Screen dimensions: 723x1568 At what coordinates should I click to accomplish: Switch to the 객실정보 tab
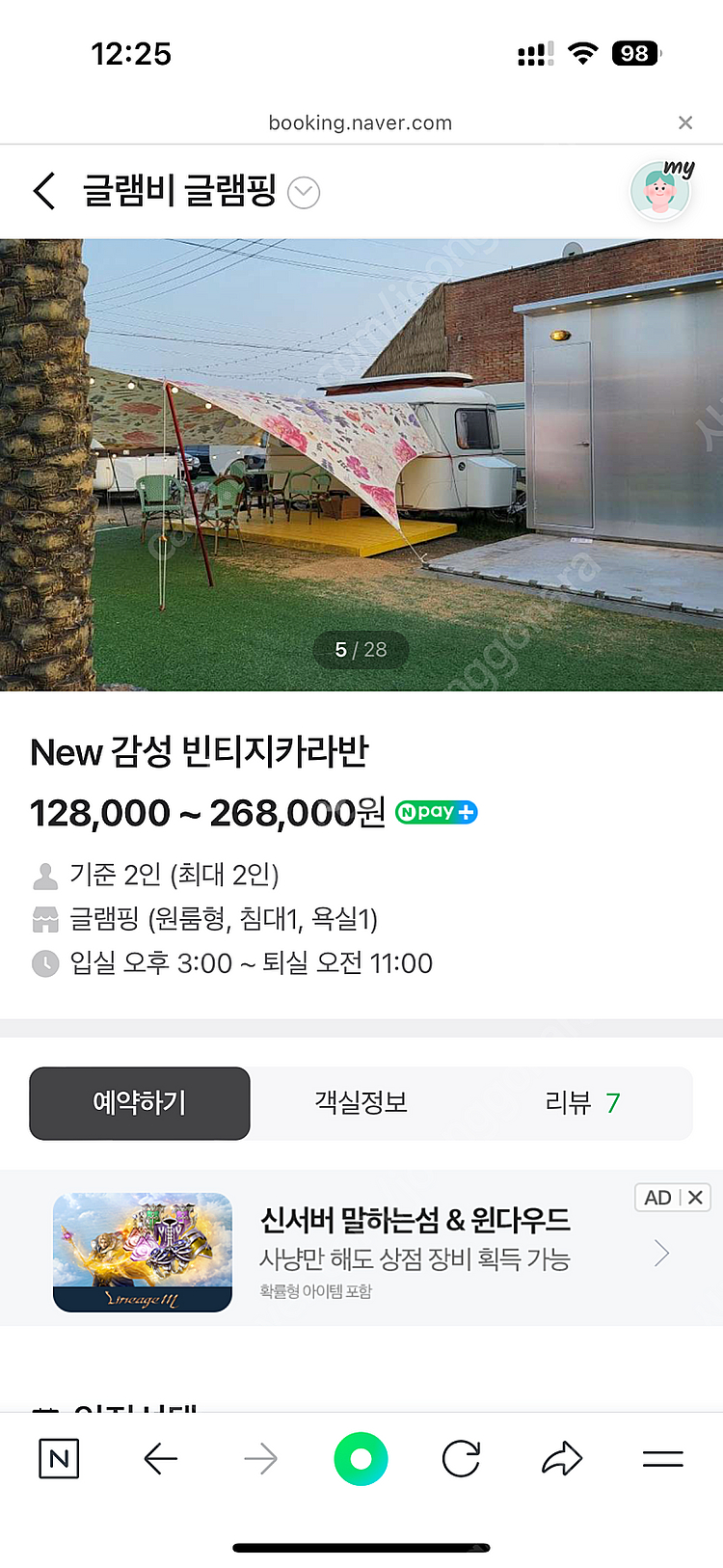(x=361, y=1103)
